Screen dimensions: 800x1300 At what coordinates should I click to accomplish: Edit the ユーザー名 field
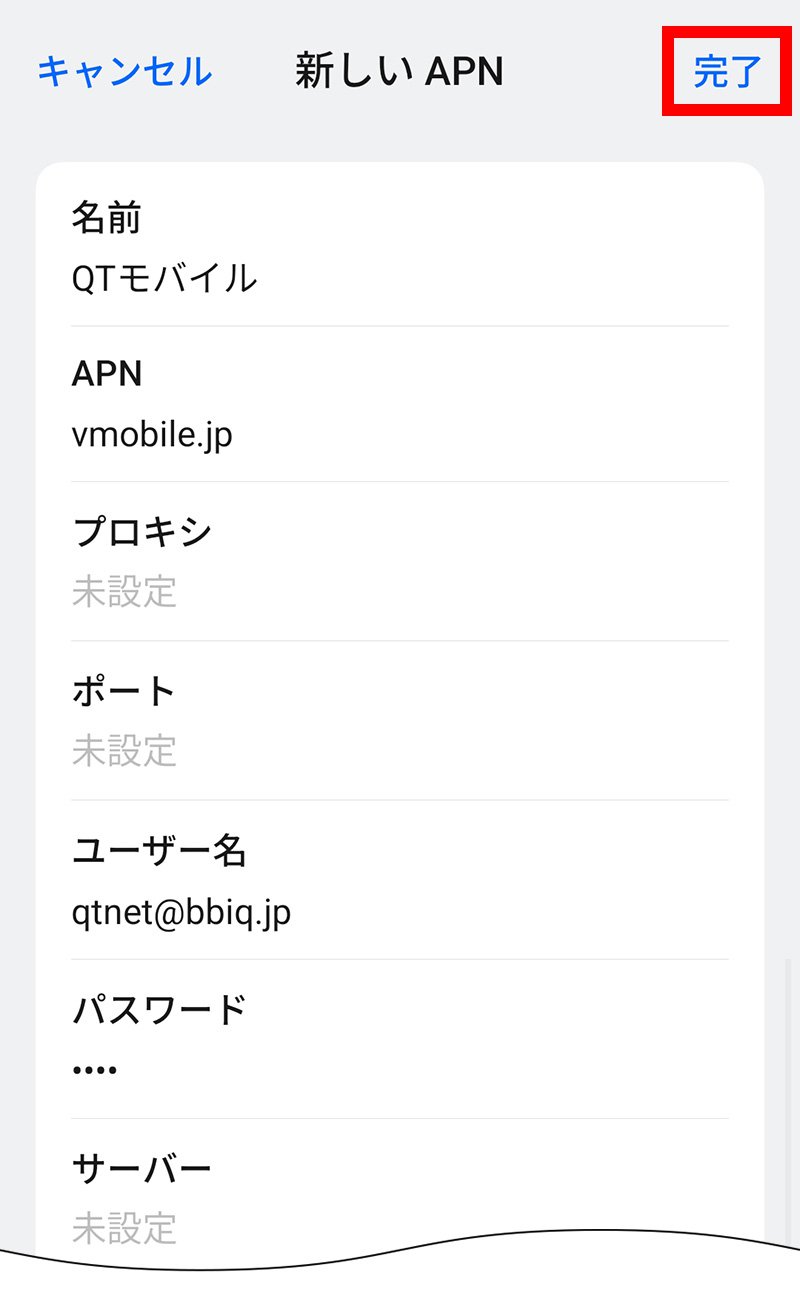pyautogui.click(x=400, y=880)
